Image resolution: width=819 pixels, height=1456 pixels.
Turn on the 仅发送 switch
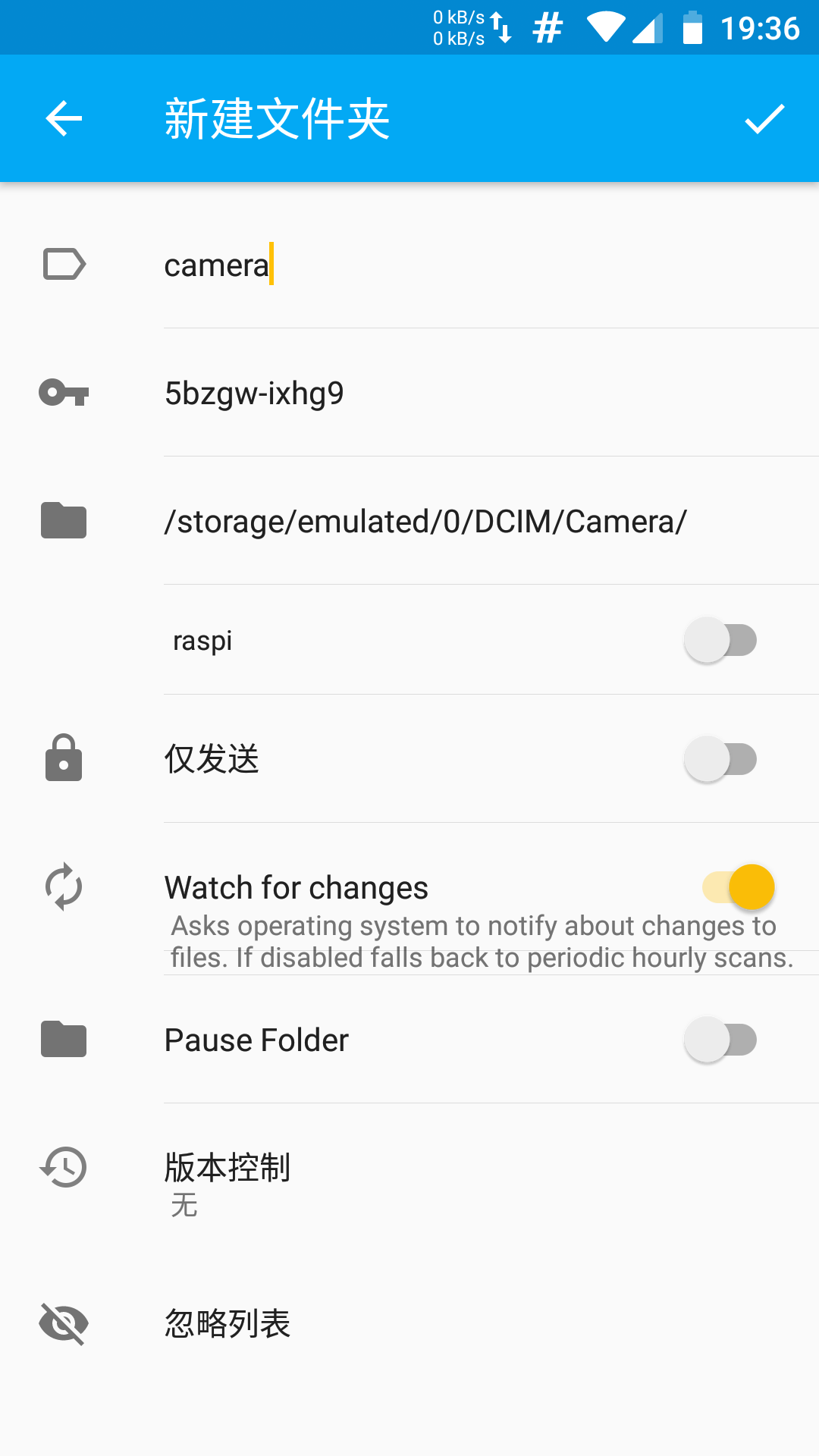coord(720,759)
